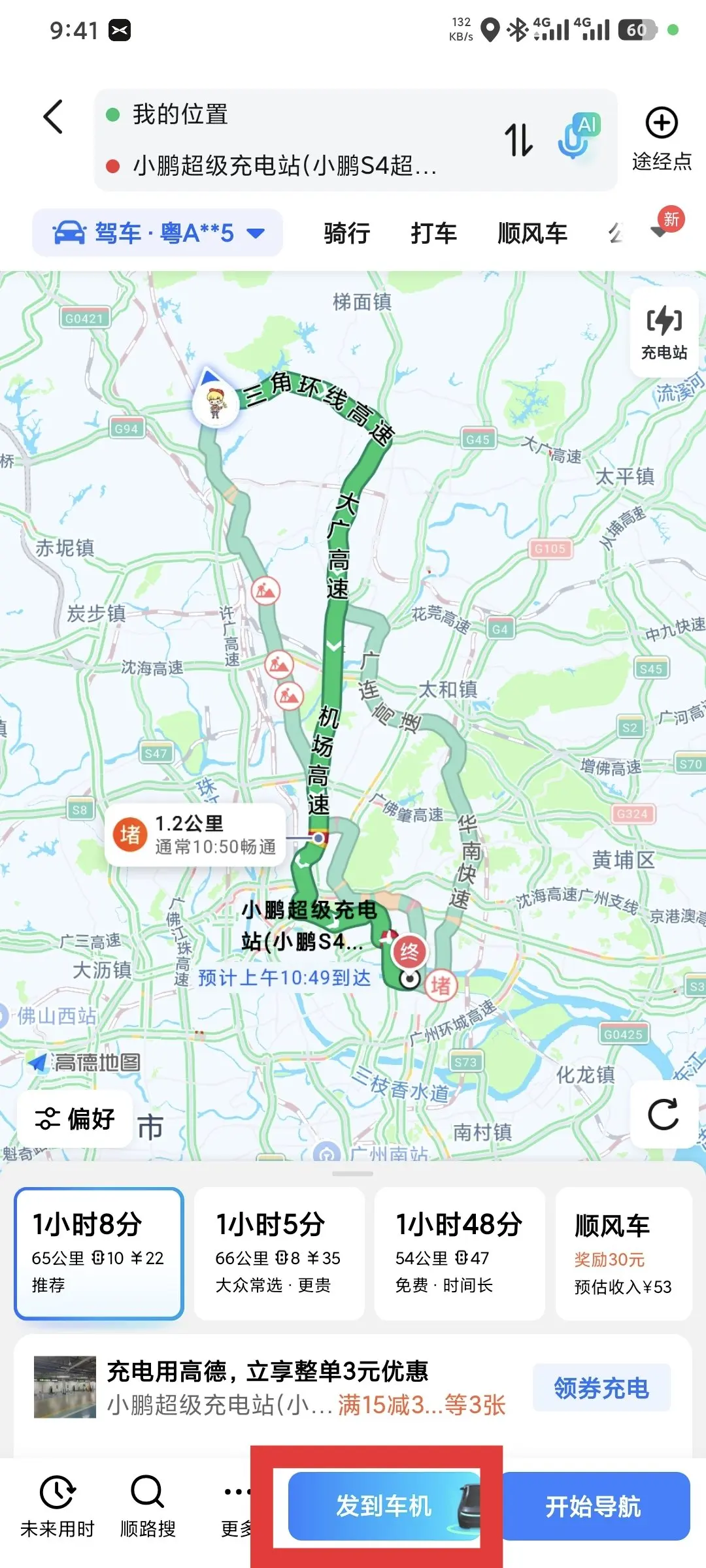Go back from route planning

pyautogui.click(x=54, y=117)
